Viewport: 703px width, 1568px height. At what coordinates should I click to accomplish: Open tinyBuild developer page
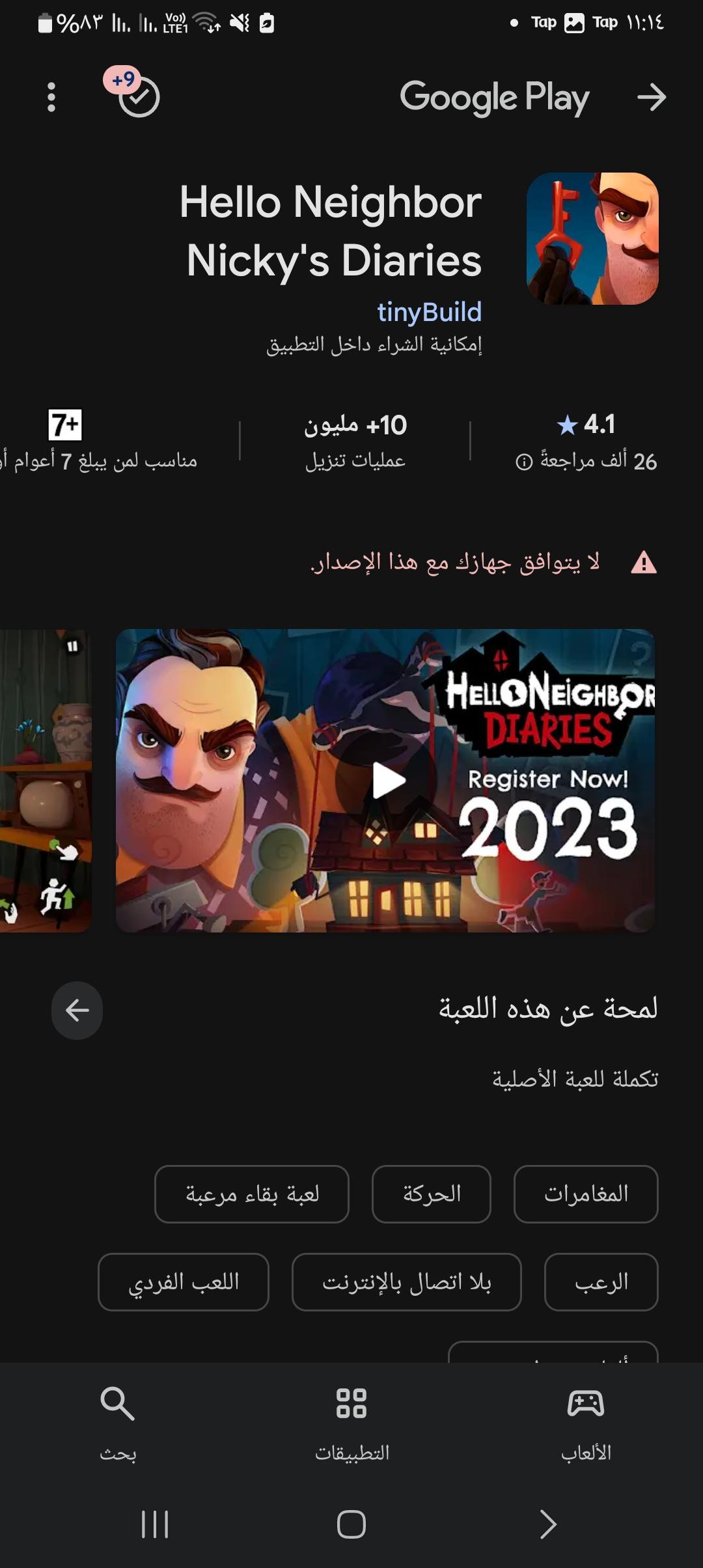coord(429,313)
